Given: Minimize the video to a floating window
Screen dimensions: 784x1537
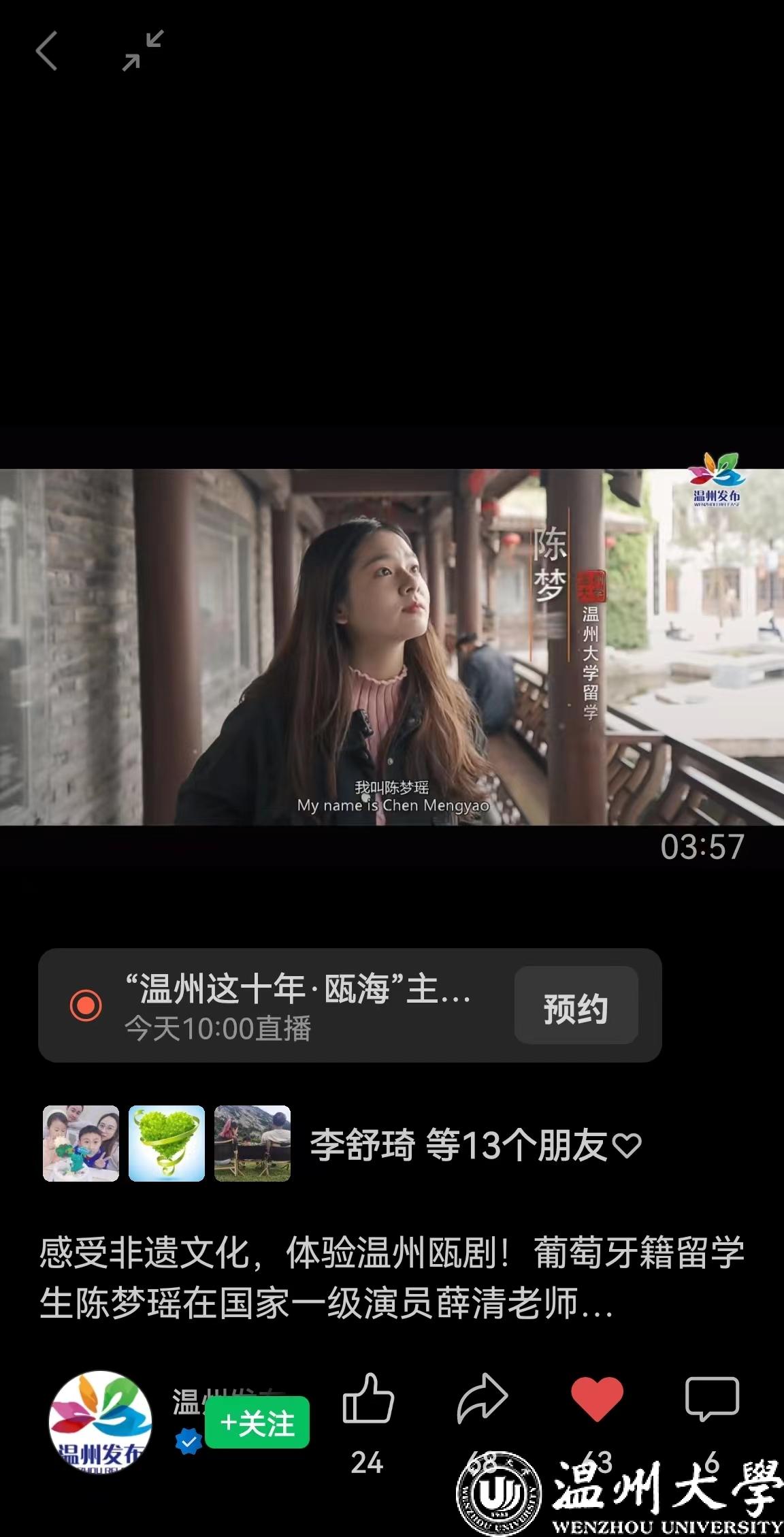Looking at the screenshot, I should (143, 50).
